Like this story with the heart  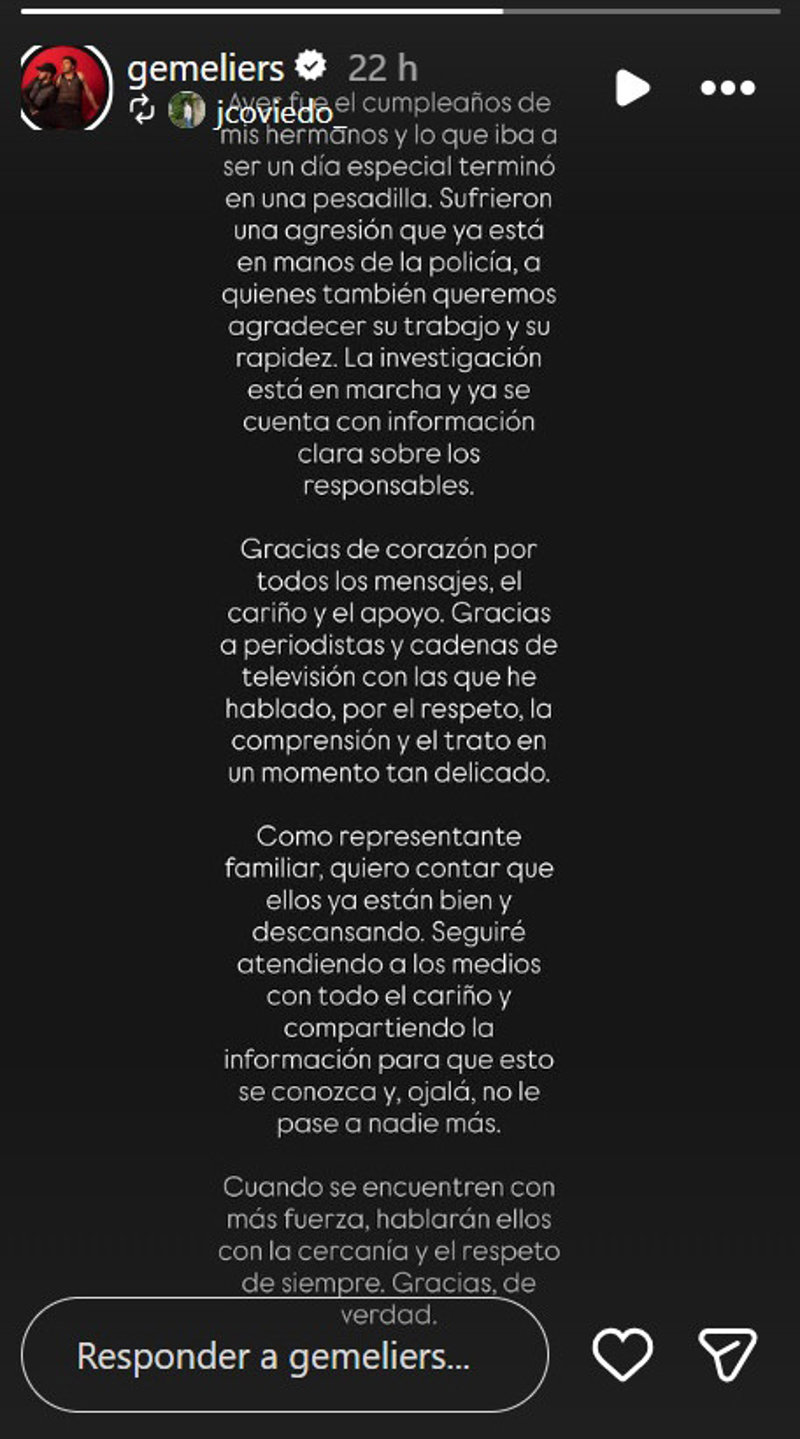[622, 1355]
